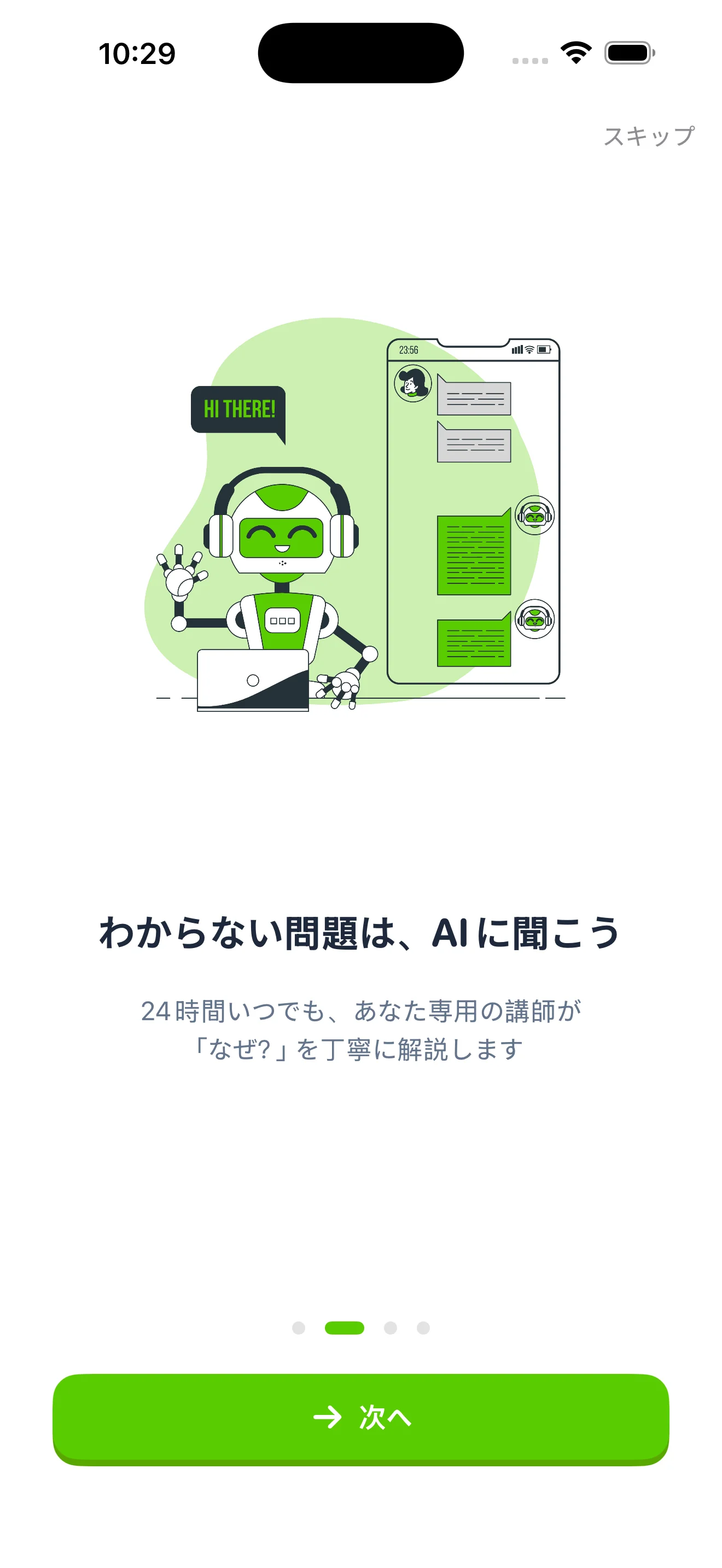Select the third page indicator dot
Image resolution: width=722 pixels, height=1568 pixels.
390,1327
